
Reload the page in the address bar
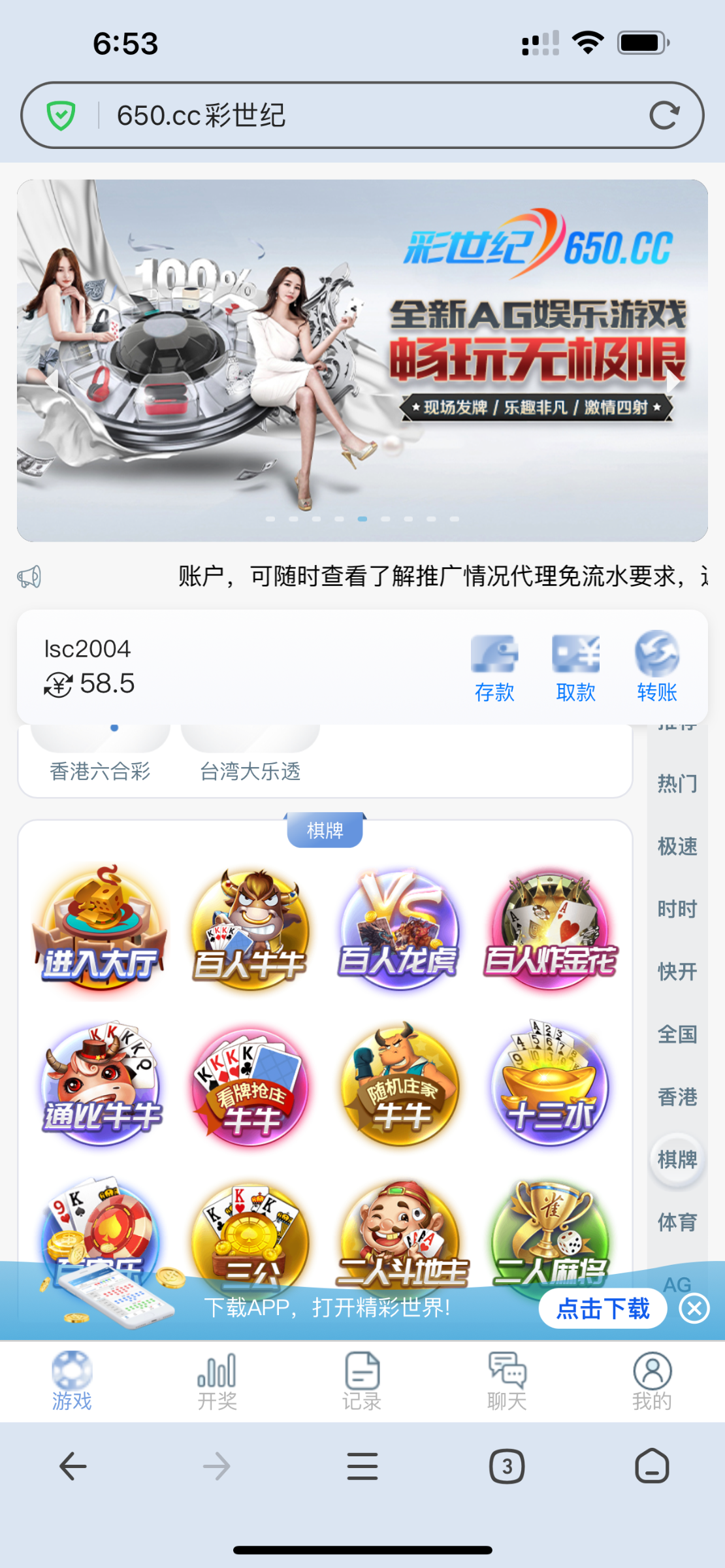[664, 116]
